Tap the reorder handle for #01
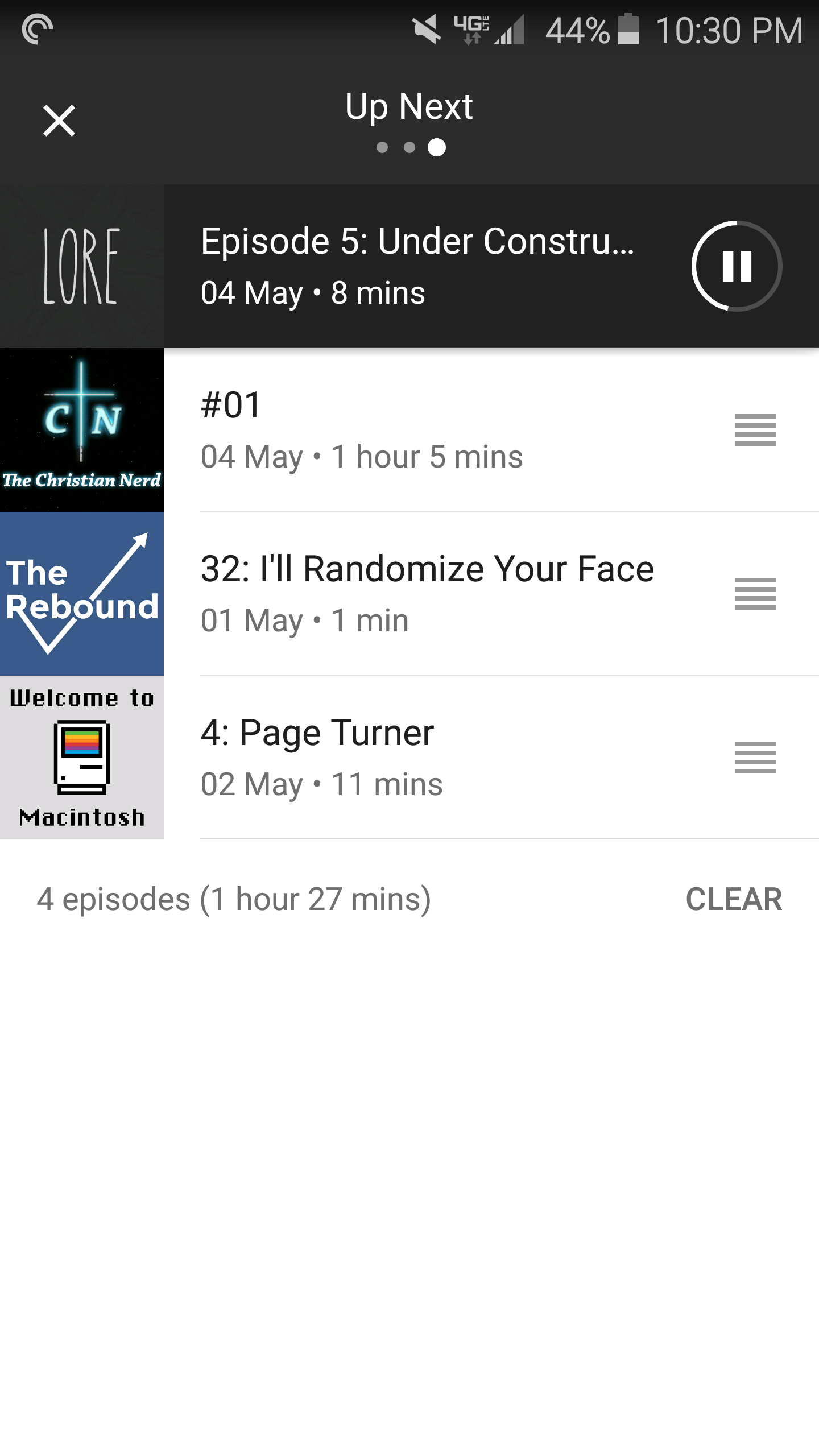819x1456 pixels. point(755,430)
